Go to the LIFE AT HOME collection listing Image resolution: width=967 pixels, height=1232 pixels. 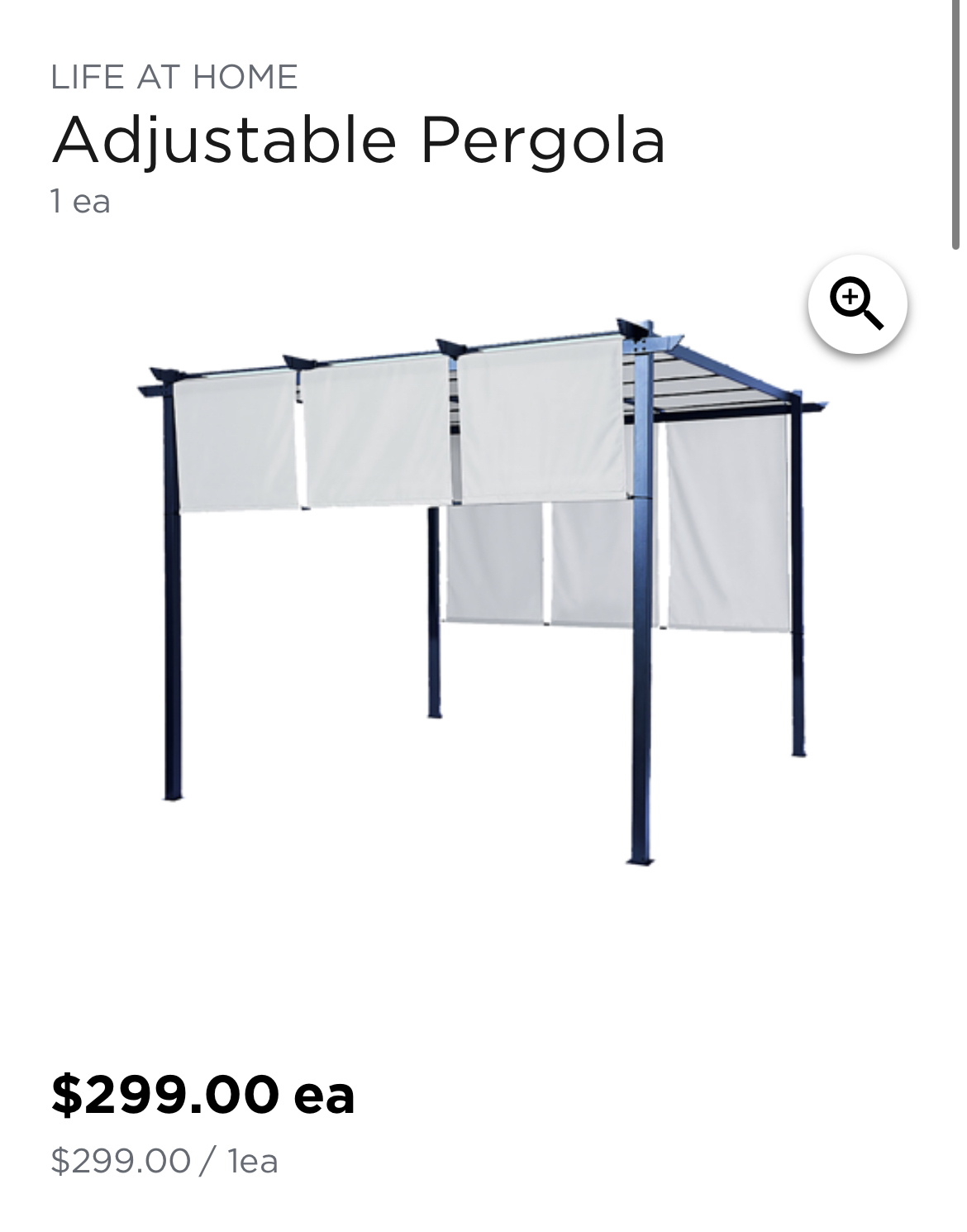click(x=174, y=79)
